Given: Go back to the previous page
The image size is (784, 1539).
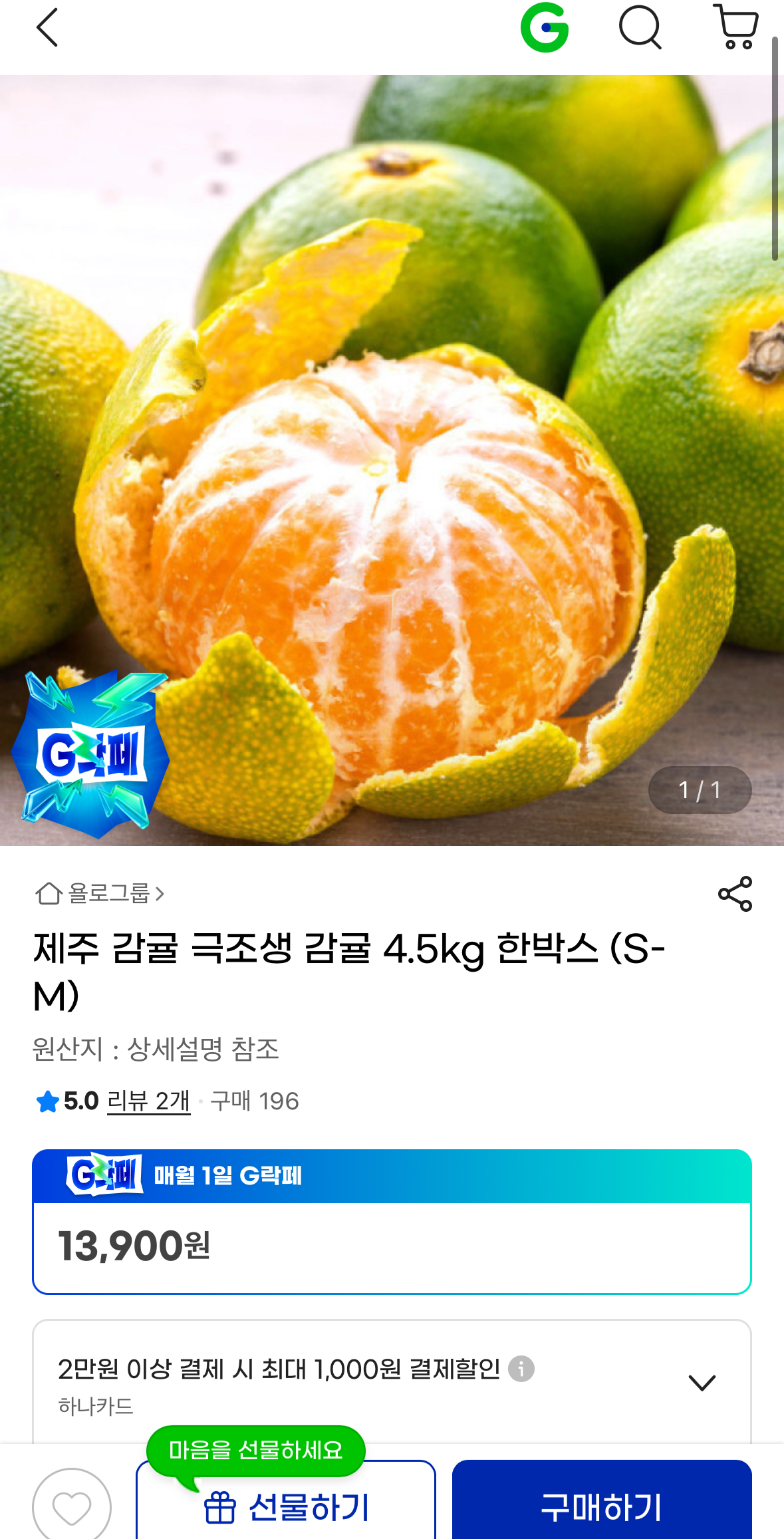Looking at the screenshot, I should tap(47, 28).
